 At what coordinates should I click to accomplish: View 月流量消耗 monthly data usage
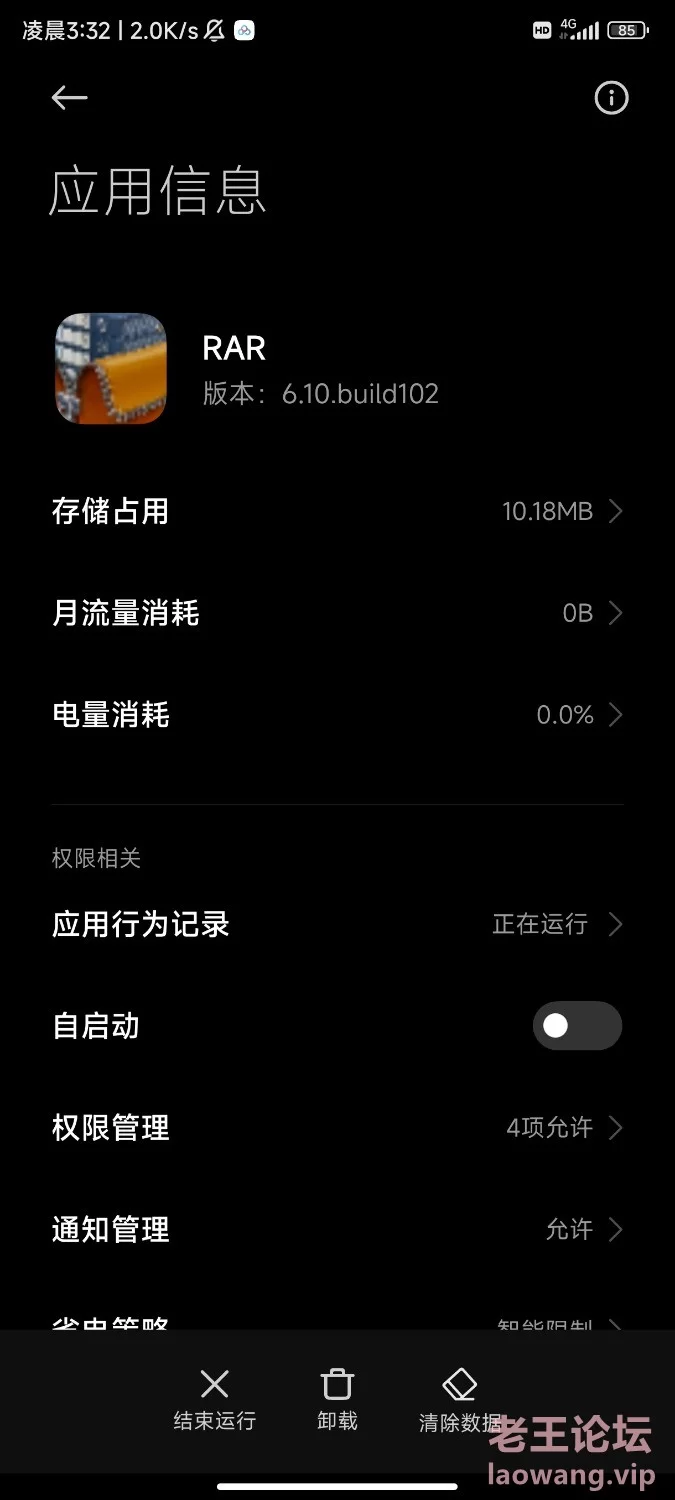337,613
